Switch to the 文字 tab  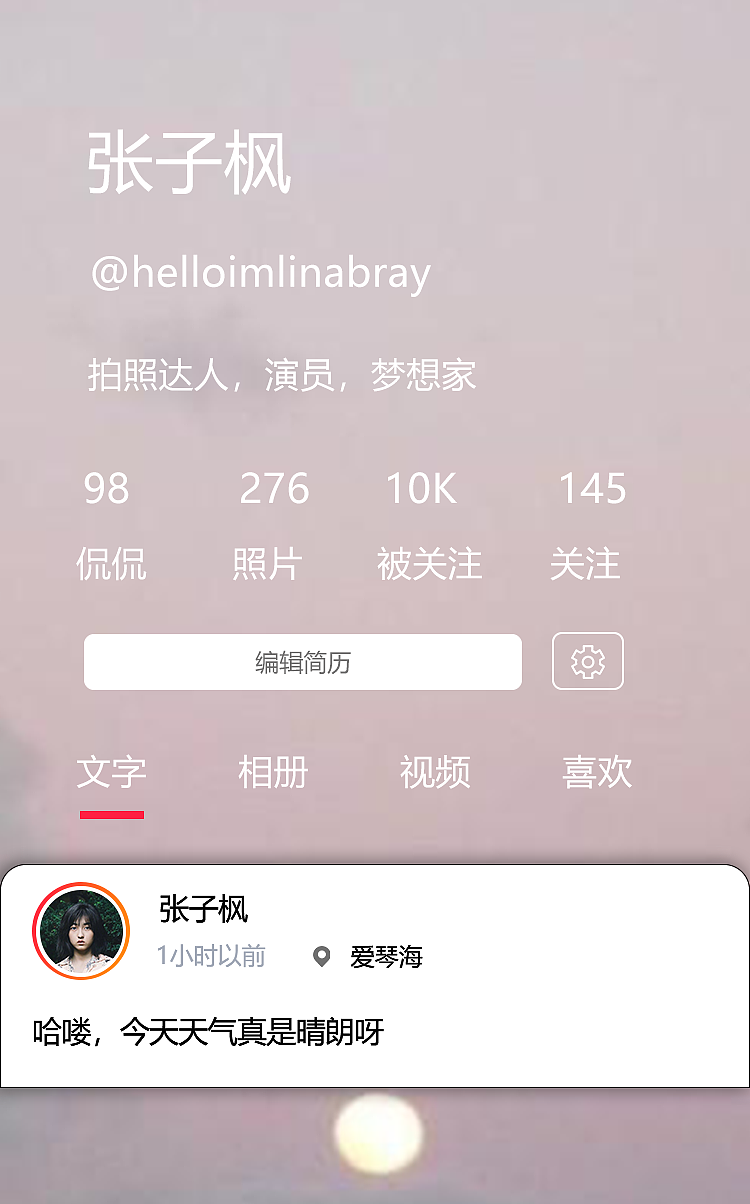click(x=111, y=773)
